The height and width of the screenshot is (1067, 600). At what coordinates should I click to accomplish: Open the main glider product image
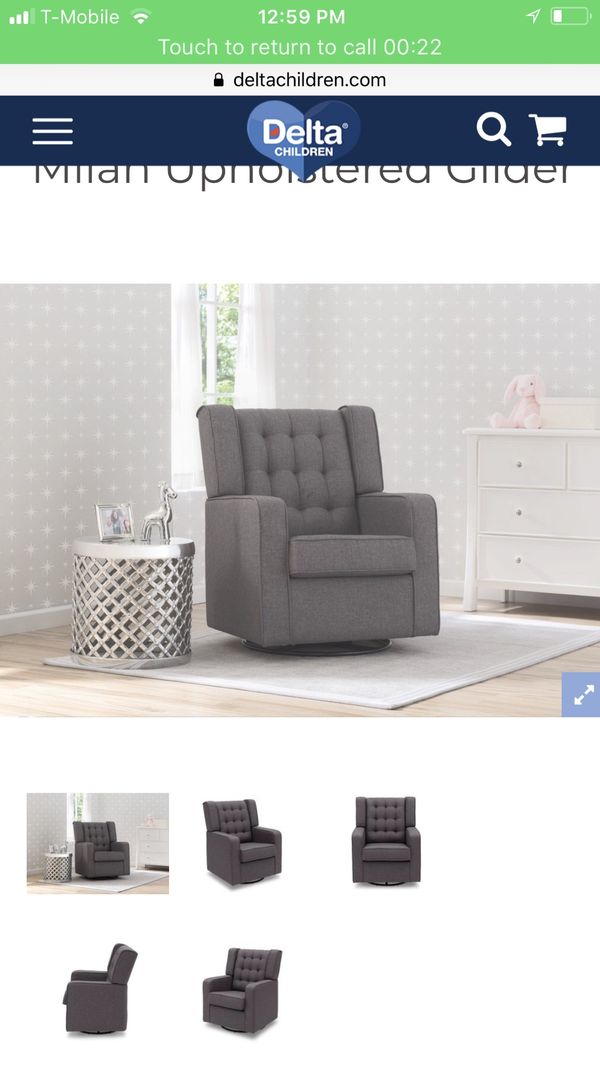(x=300, y=500)
